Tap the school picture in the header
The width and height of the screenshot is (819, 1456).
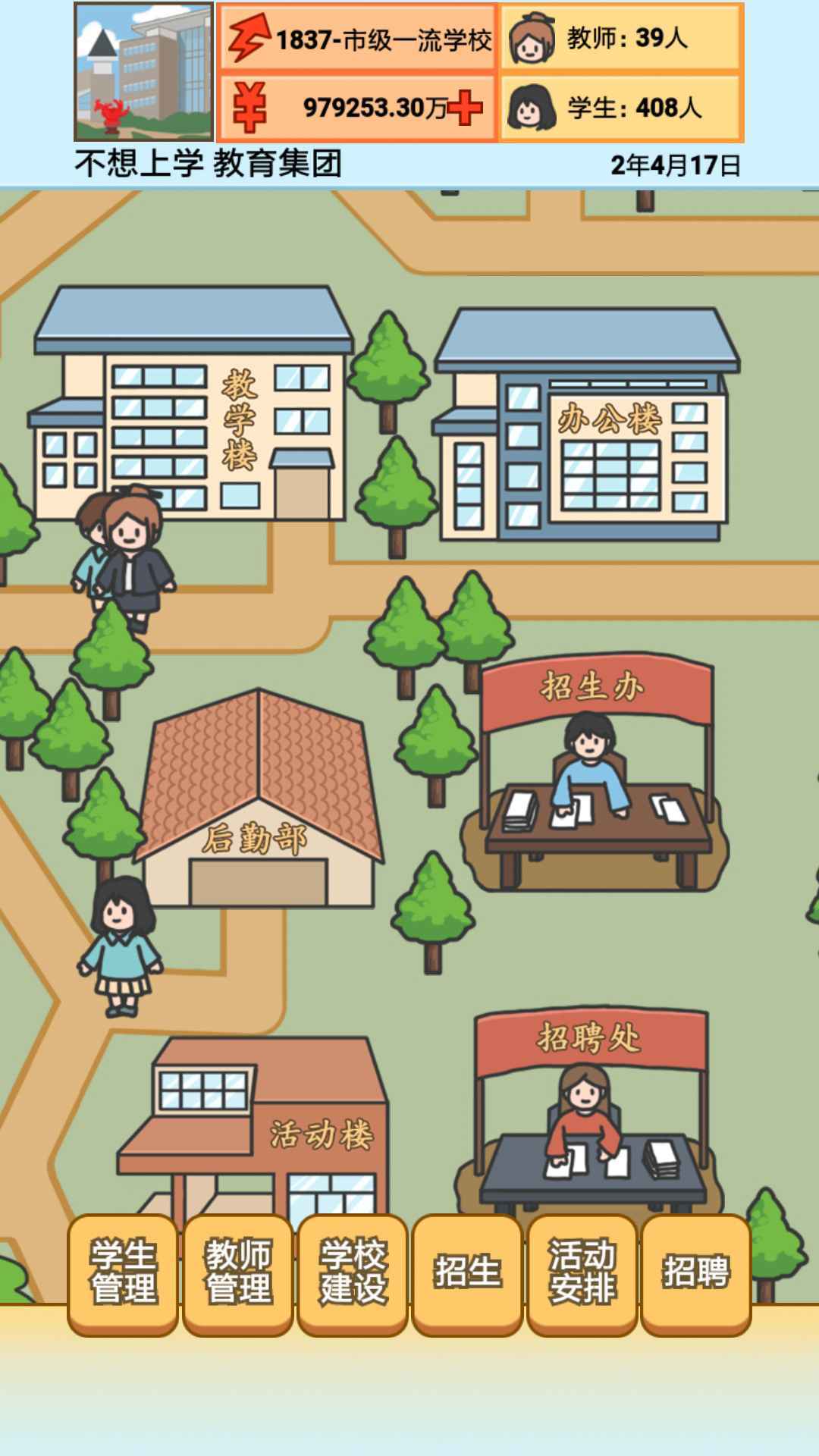[x=143, y=72]
